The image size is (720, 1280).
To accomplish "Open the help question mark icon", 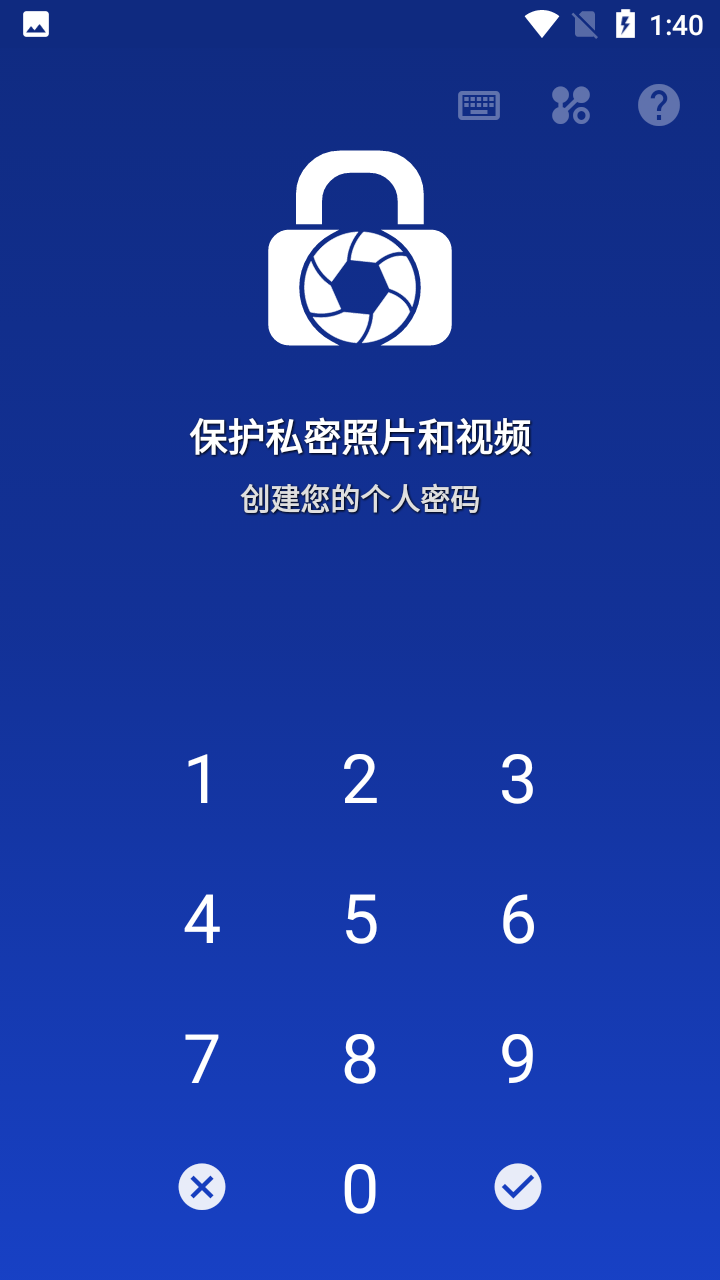I will [x=659, y=105].
